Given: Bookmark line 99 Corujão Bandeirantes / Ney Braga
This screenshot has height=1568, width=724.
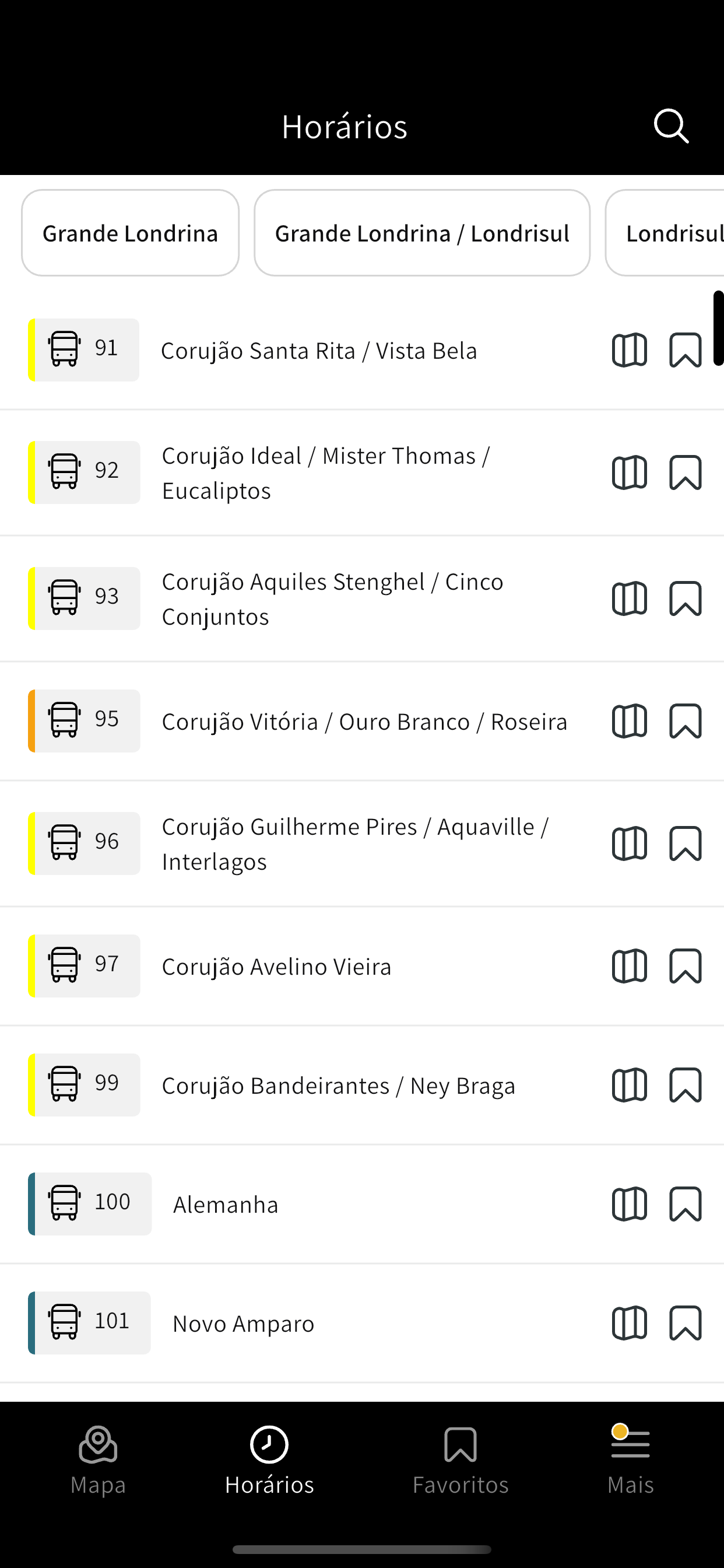Looking at the screenshot, I should click(685, 1086).
